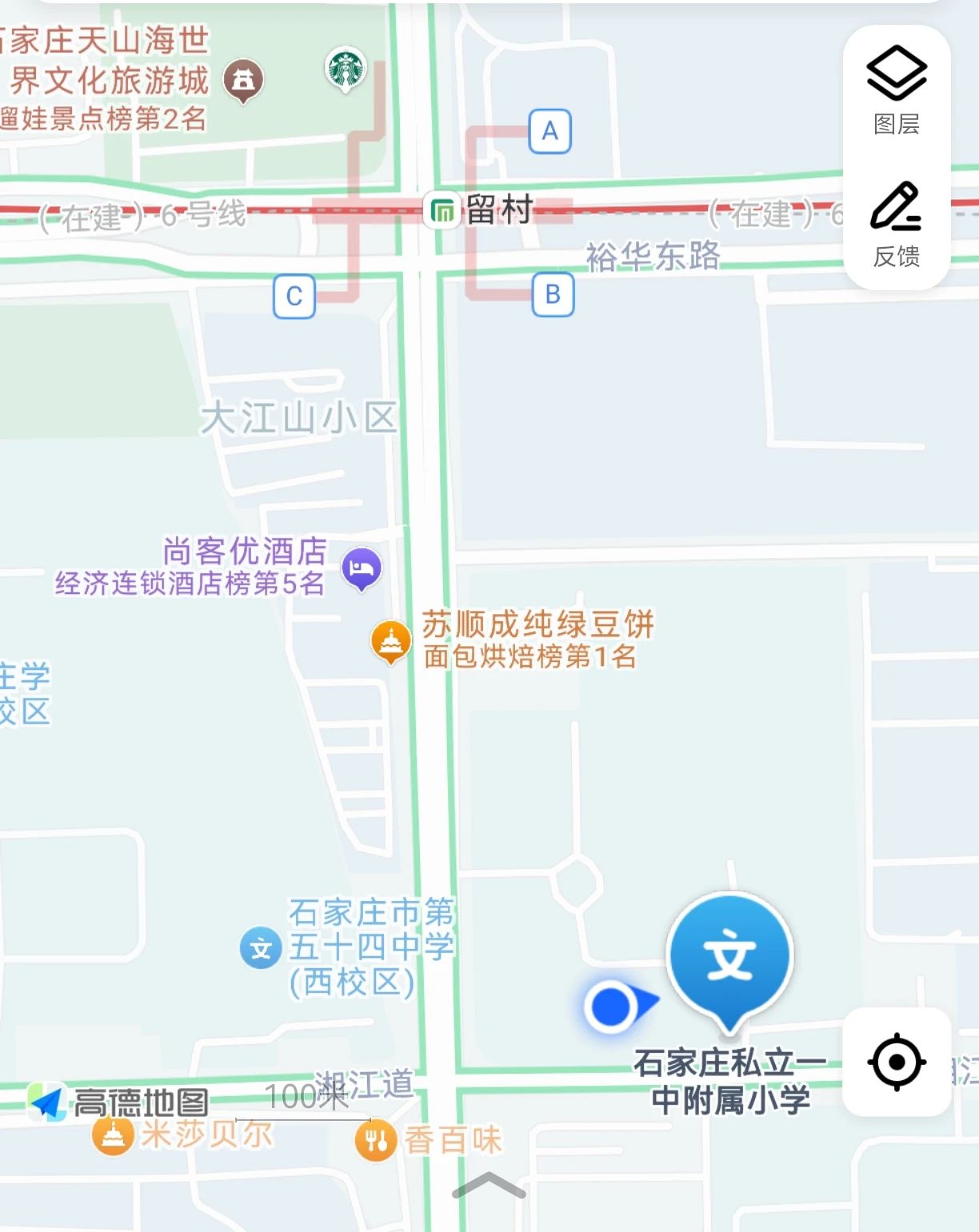
Task: Tap subway exit B marker
Action: click(553, 295)
